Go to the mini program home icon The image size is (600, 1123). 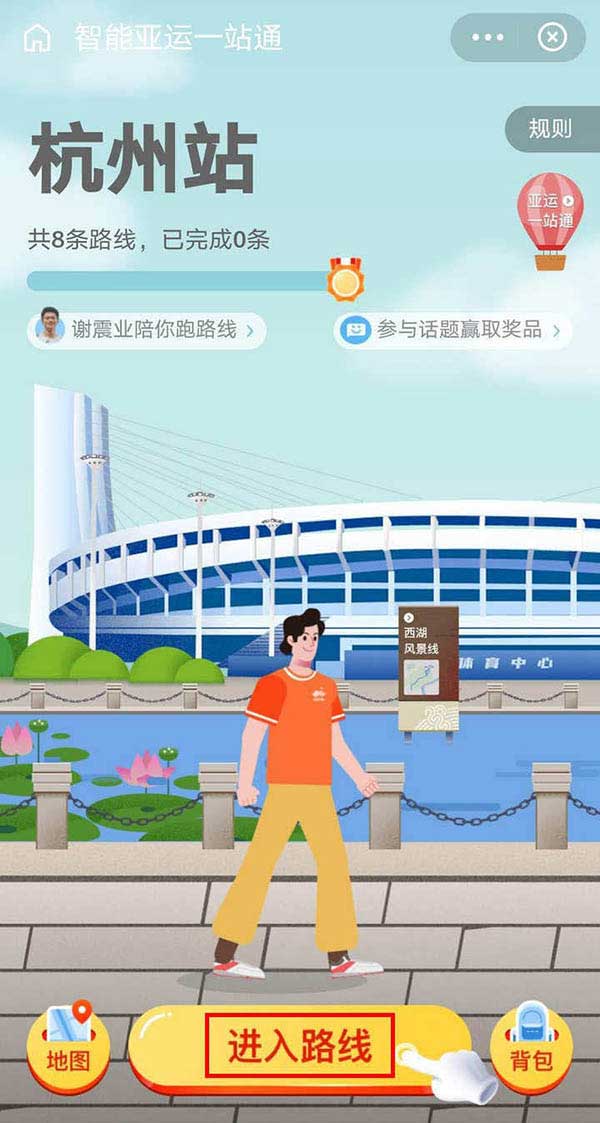37,38
